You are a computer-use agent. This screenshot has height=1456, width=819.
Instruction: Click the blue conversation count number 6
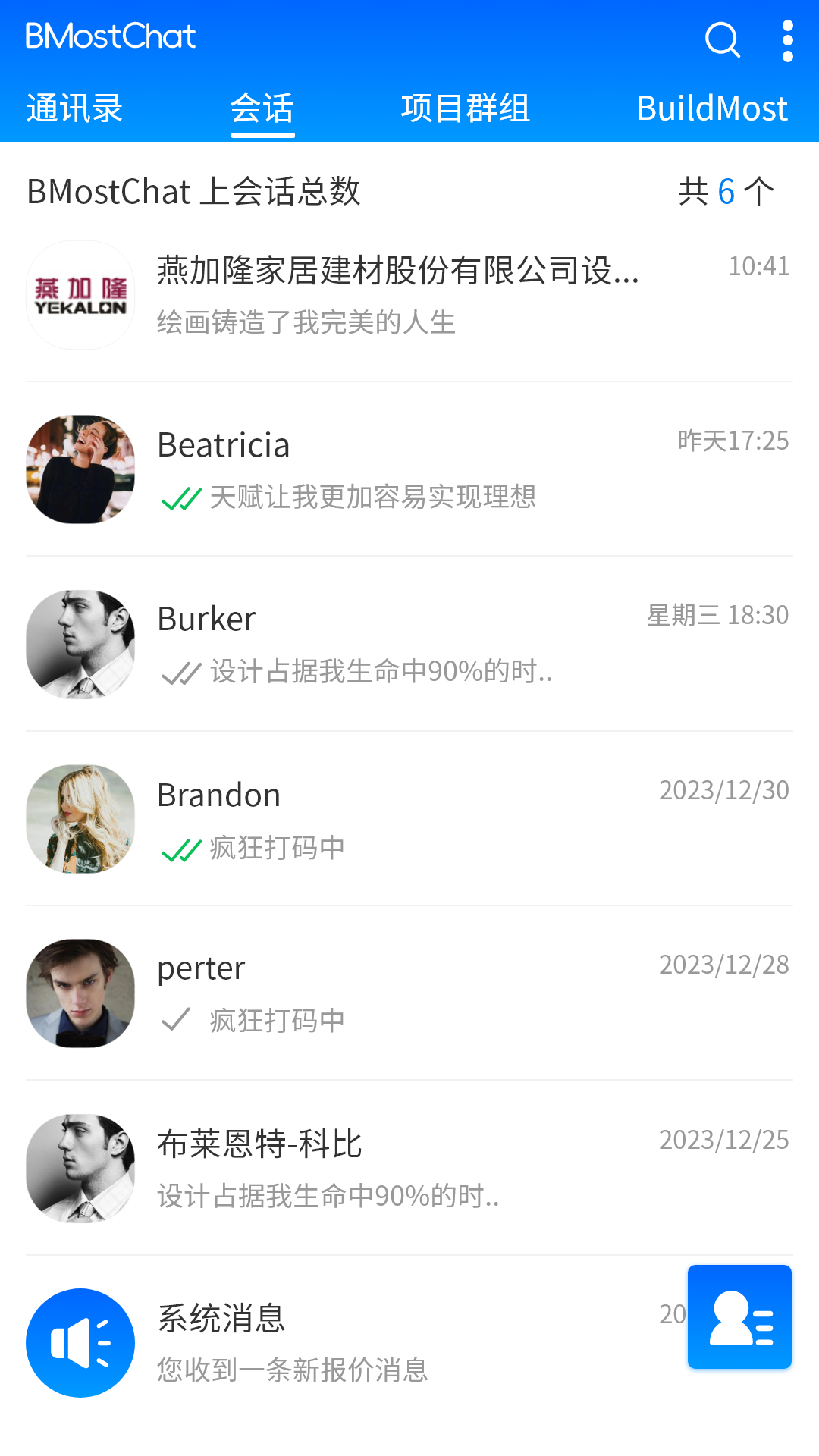coord(726,192)
